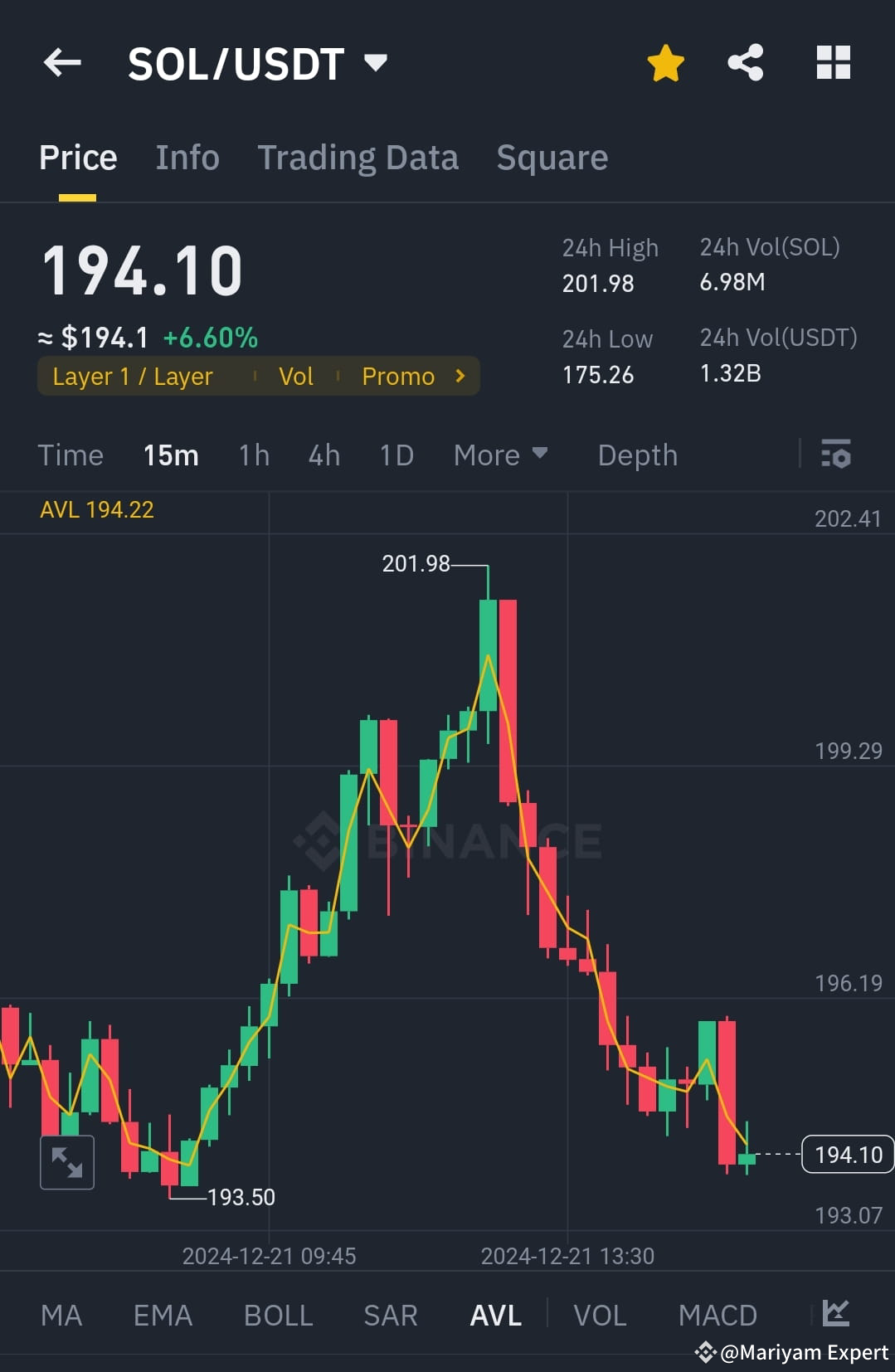Enable the BOLL indicator
Viewport: 895px width, 1372px height.
(x=279, y=1315)
